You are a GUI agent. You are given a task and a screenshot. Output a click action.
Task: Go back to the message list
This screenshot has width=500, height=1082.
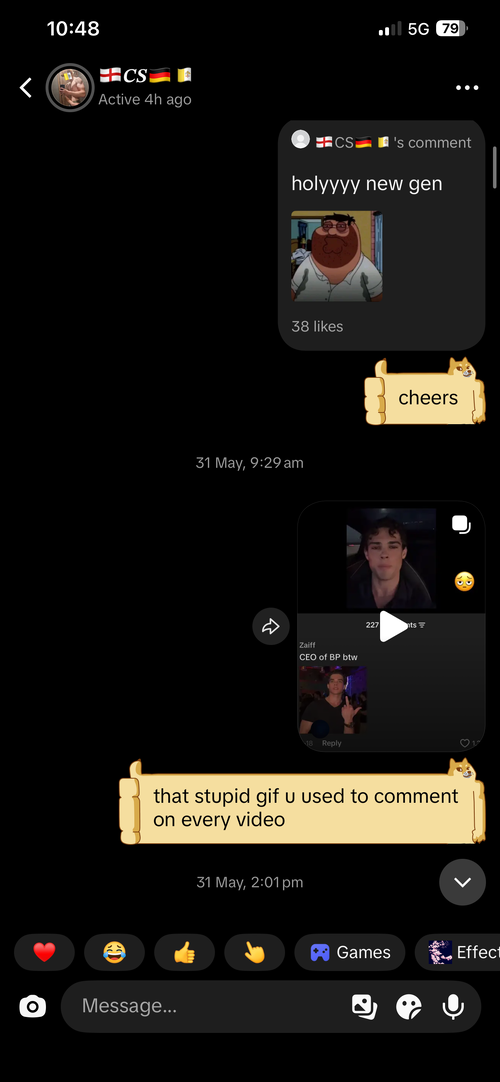click(x=26, y=88)
